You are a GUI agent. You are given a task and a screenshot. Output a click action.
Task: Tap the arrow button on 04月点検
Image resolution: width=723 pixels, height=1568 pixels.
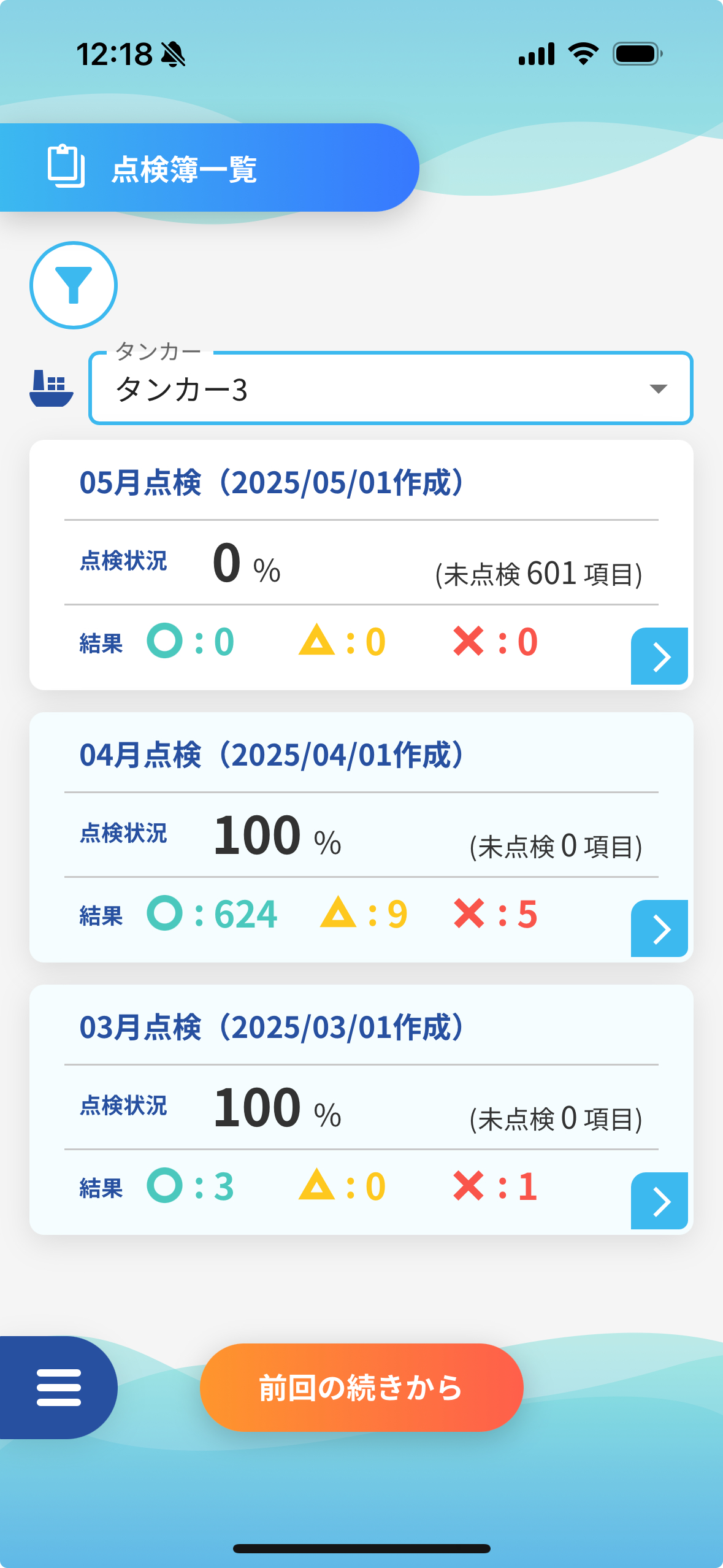(659, 928)
